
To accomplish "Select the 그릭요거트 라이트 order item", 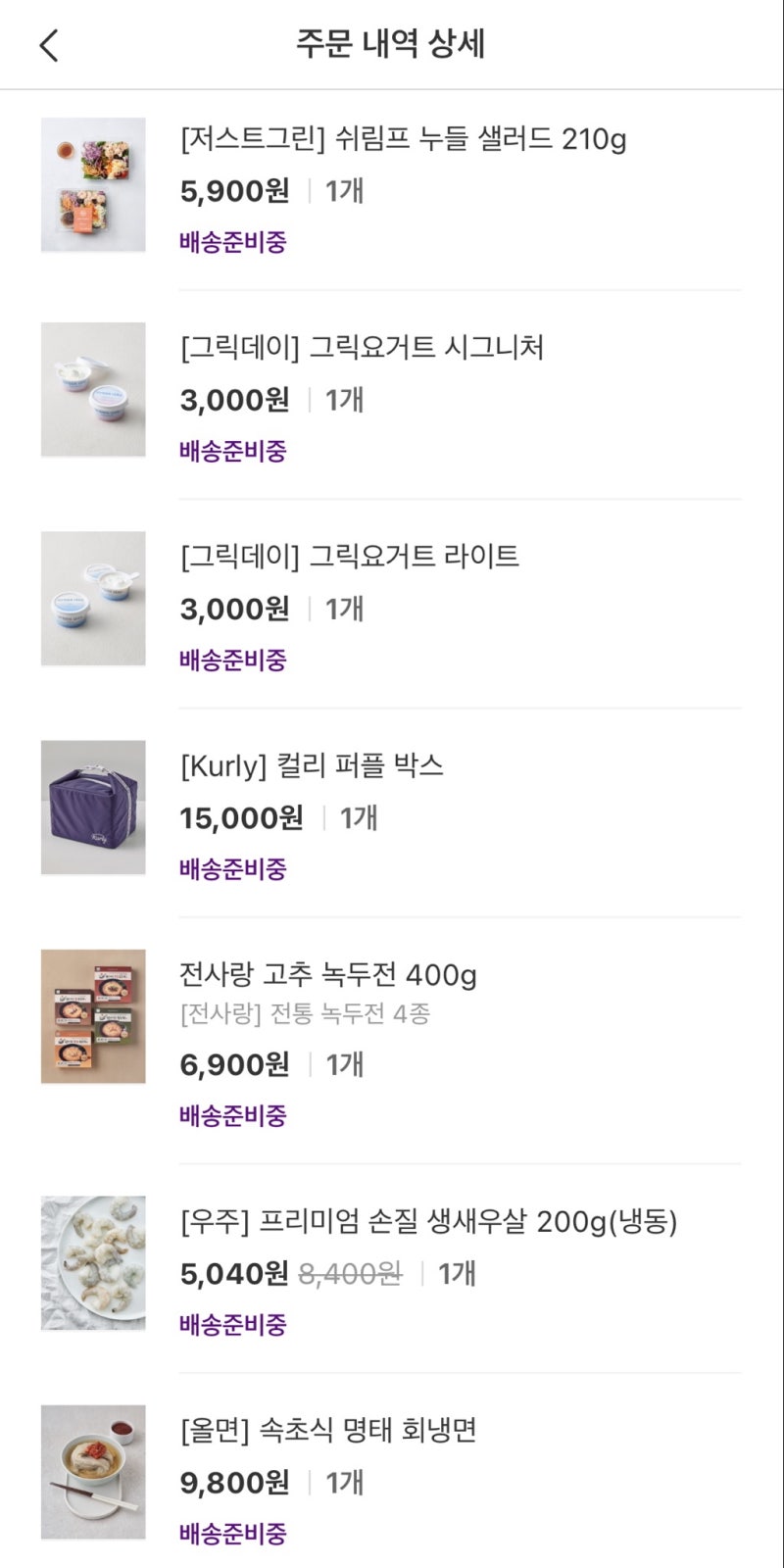I will [x=349, y=557].
